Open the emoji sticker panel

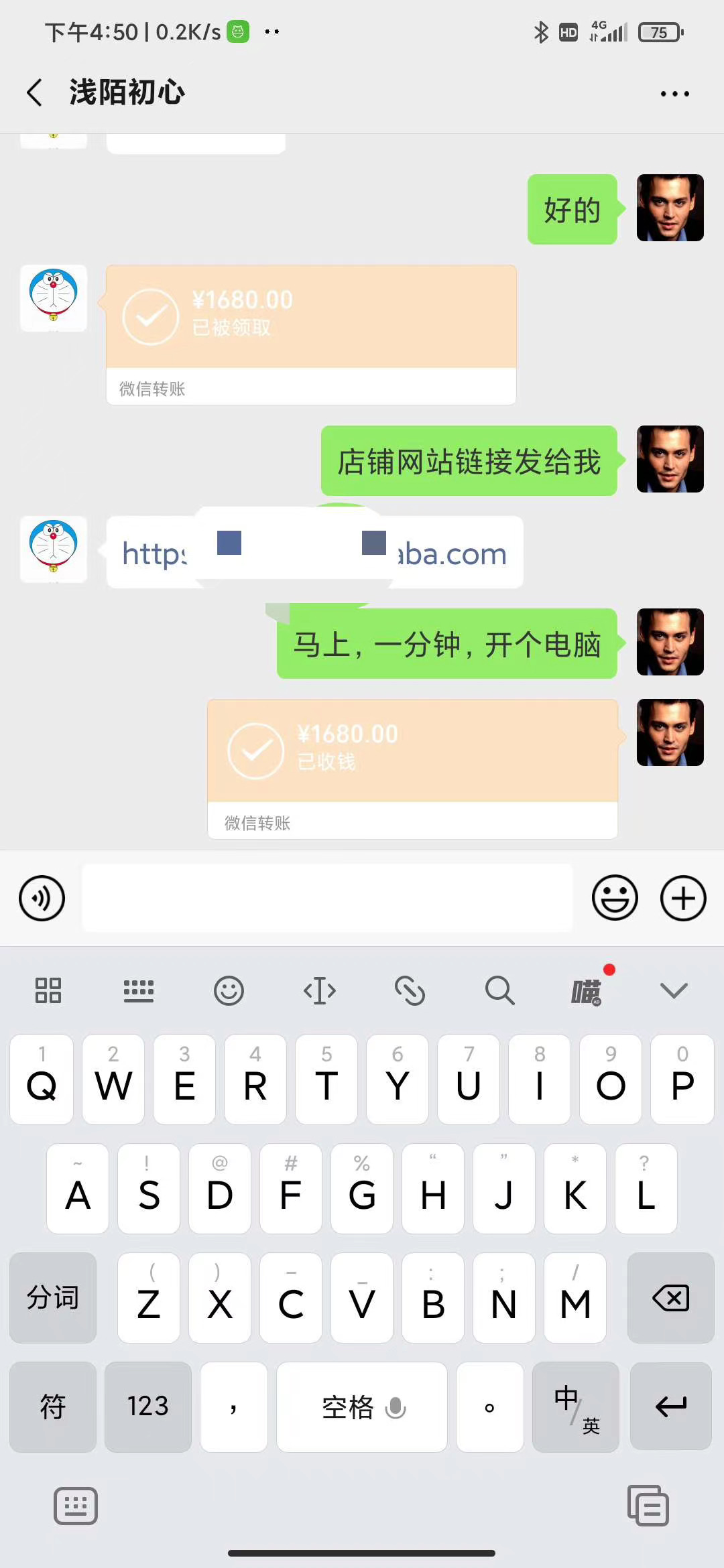pos(614,898)
